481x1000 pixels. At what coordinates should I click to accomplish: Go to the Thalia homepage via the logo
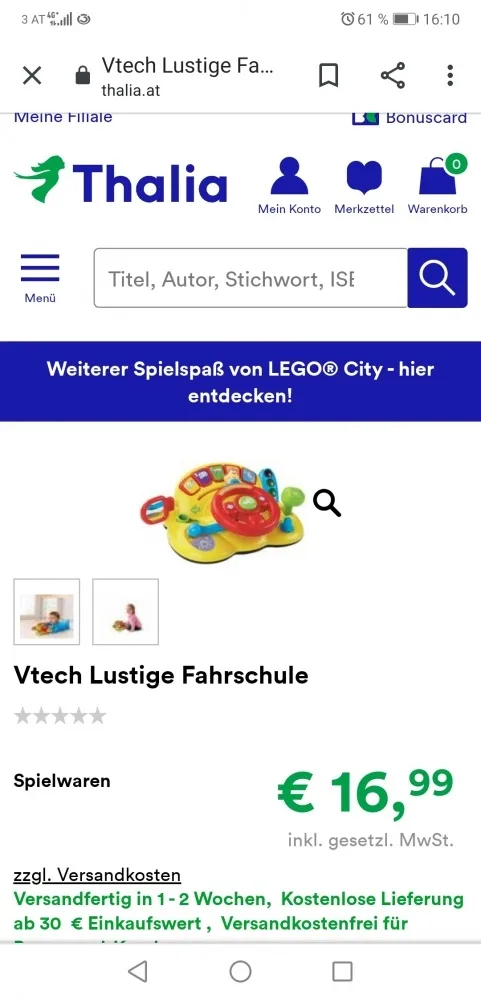(x=121, y=181)
